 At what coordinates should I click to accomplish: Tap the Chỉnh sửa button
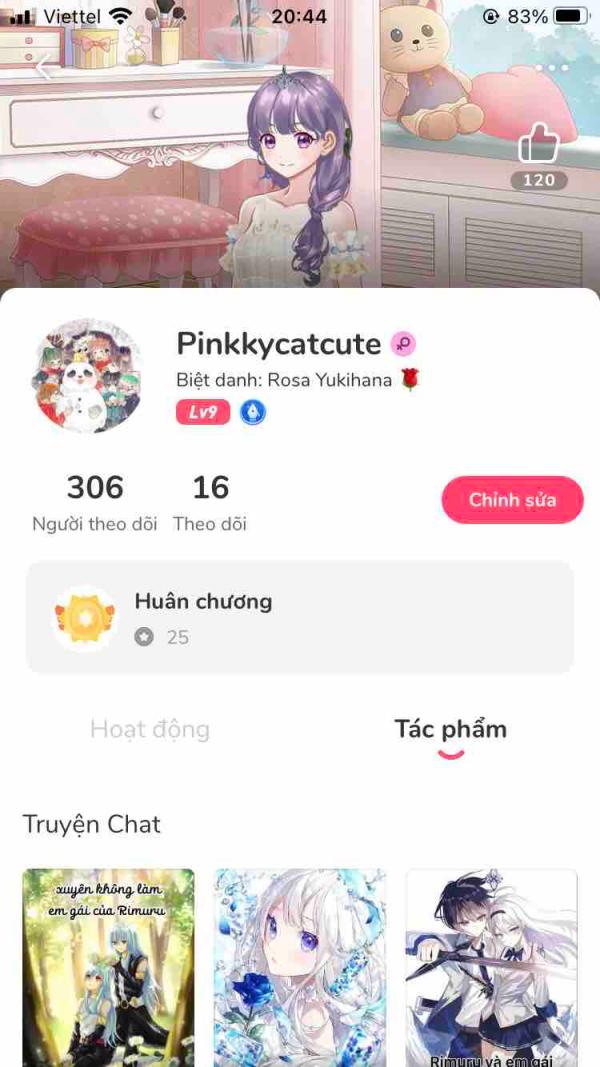512,500
